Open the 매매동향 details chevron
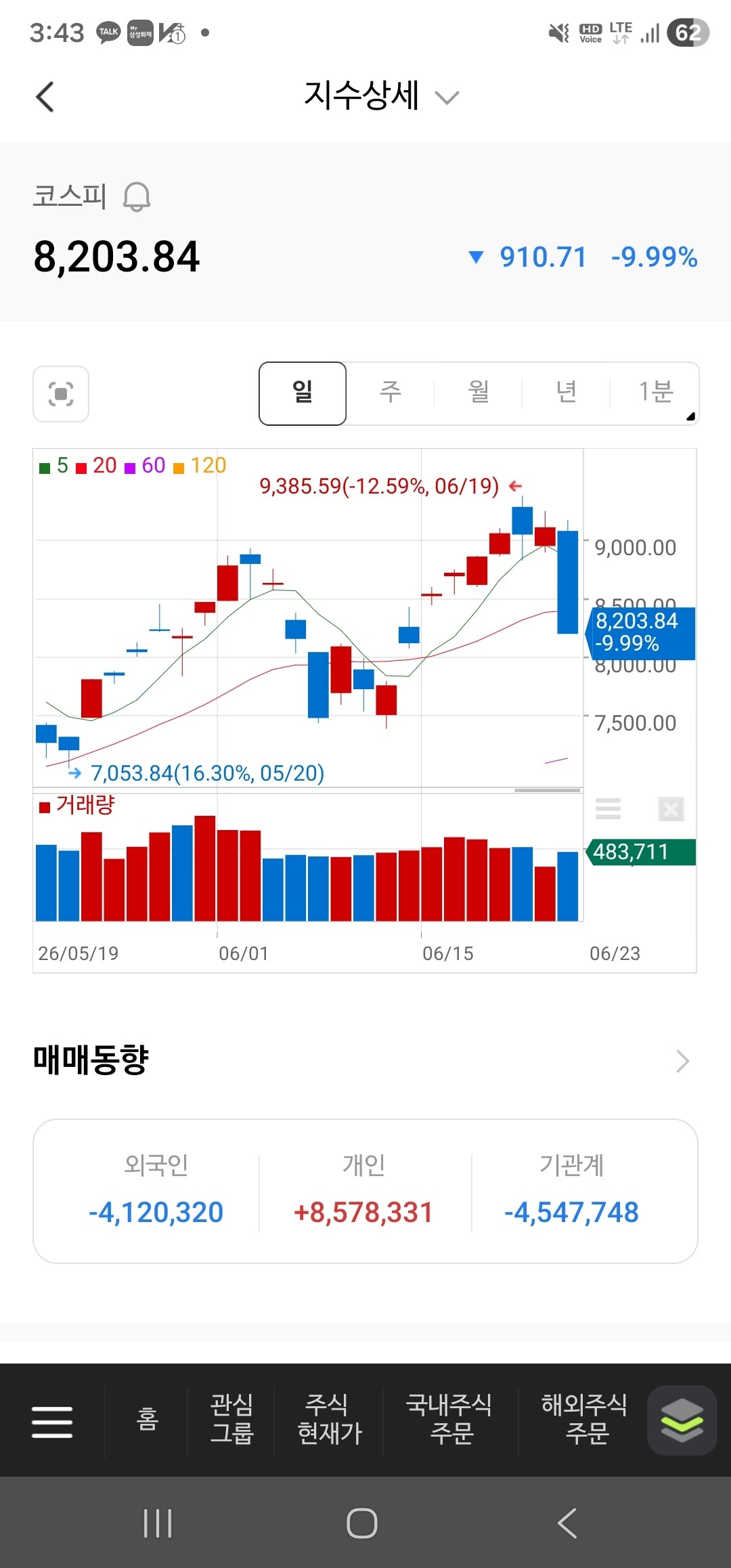This screenshot has width=731, height=1568. pos(683,1061)
